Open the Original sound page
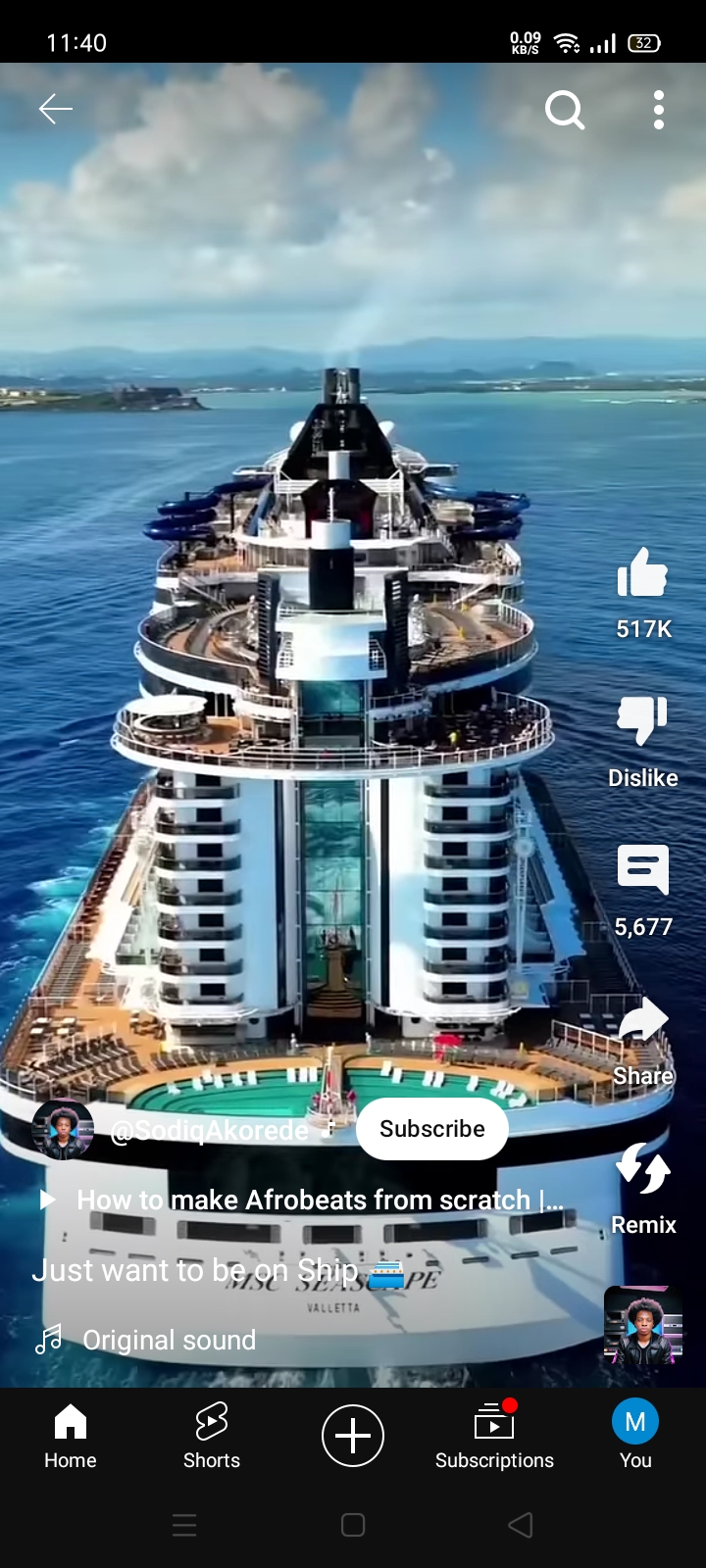The height and width of the screenshot is (1568, 706). (x=169, y=1340)
